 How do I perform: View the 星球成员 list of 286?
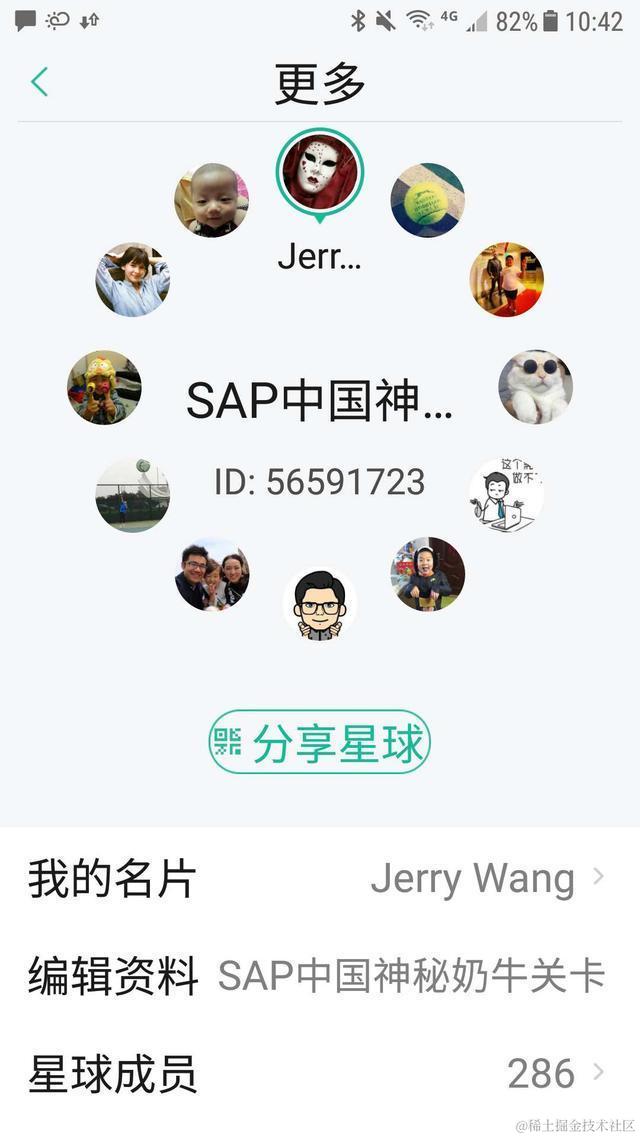click(319, 1073)
